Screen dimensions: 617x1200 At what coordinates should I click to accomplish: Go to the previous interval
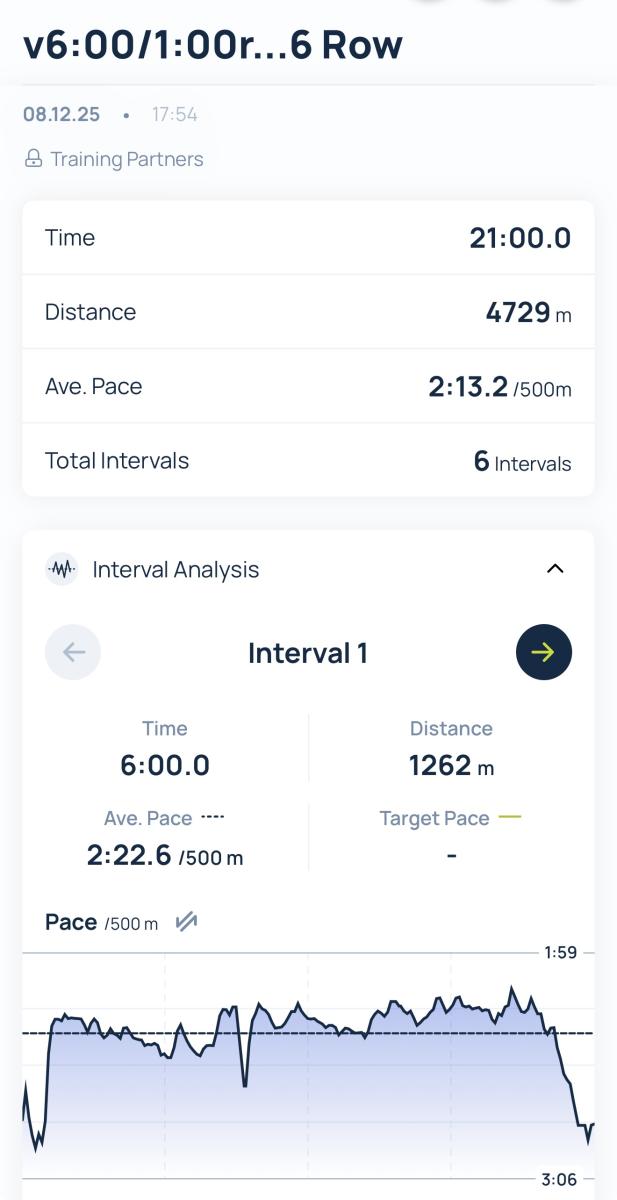pos(73,653)
